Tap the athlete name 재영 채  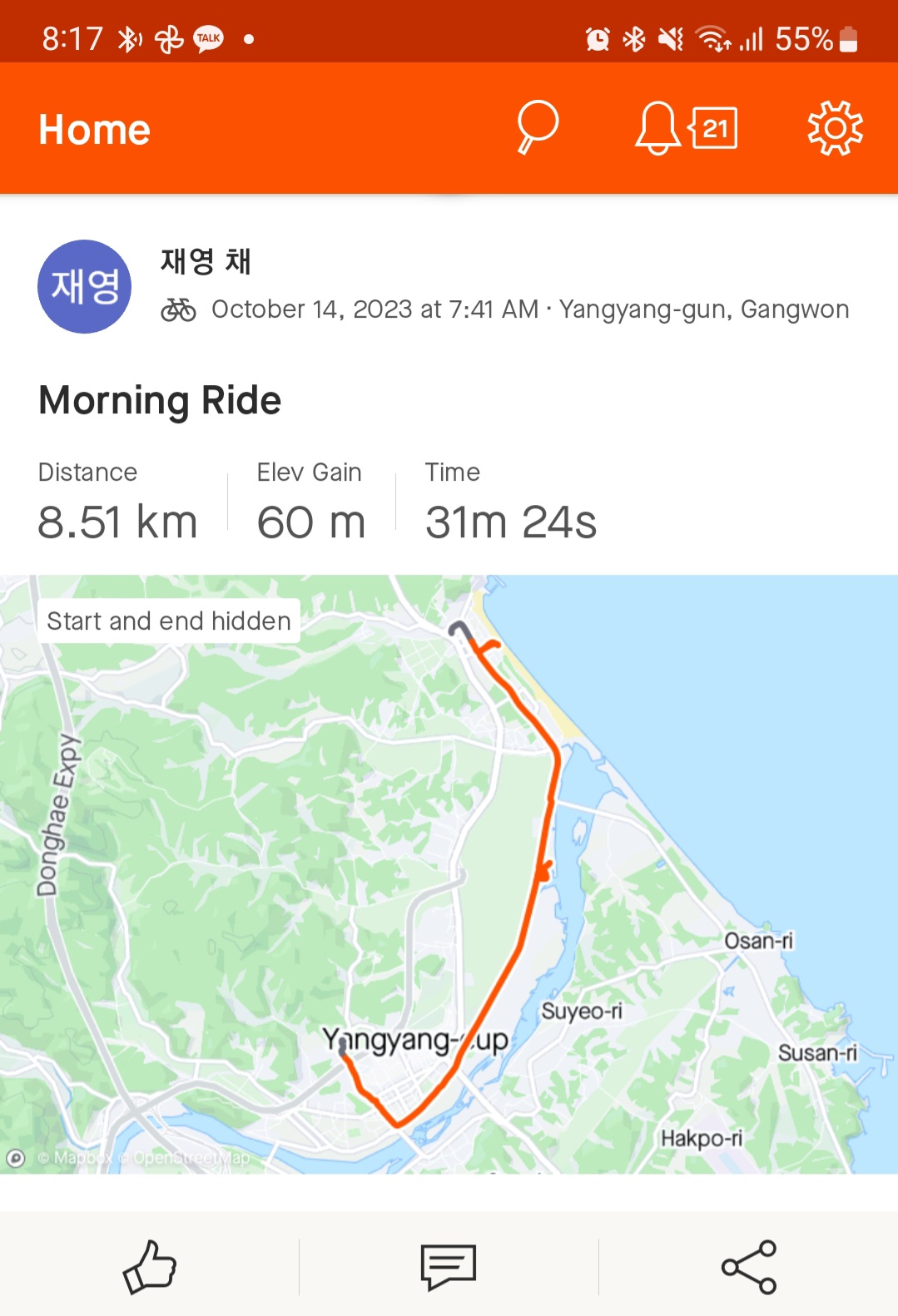[x=206, y=262]
